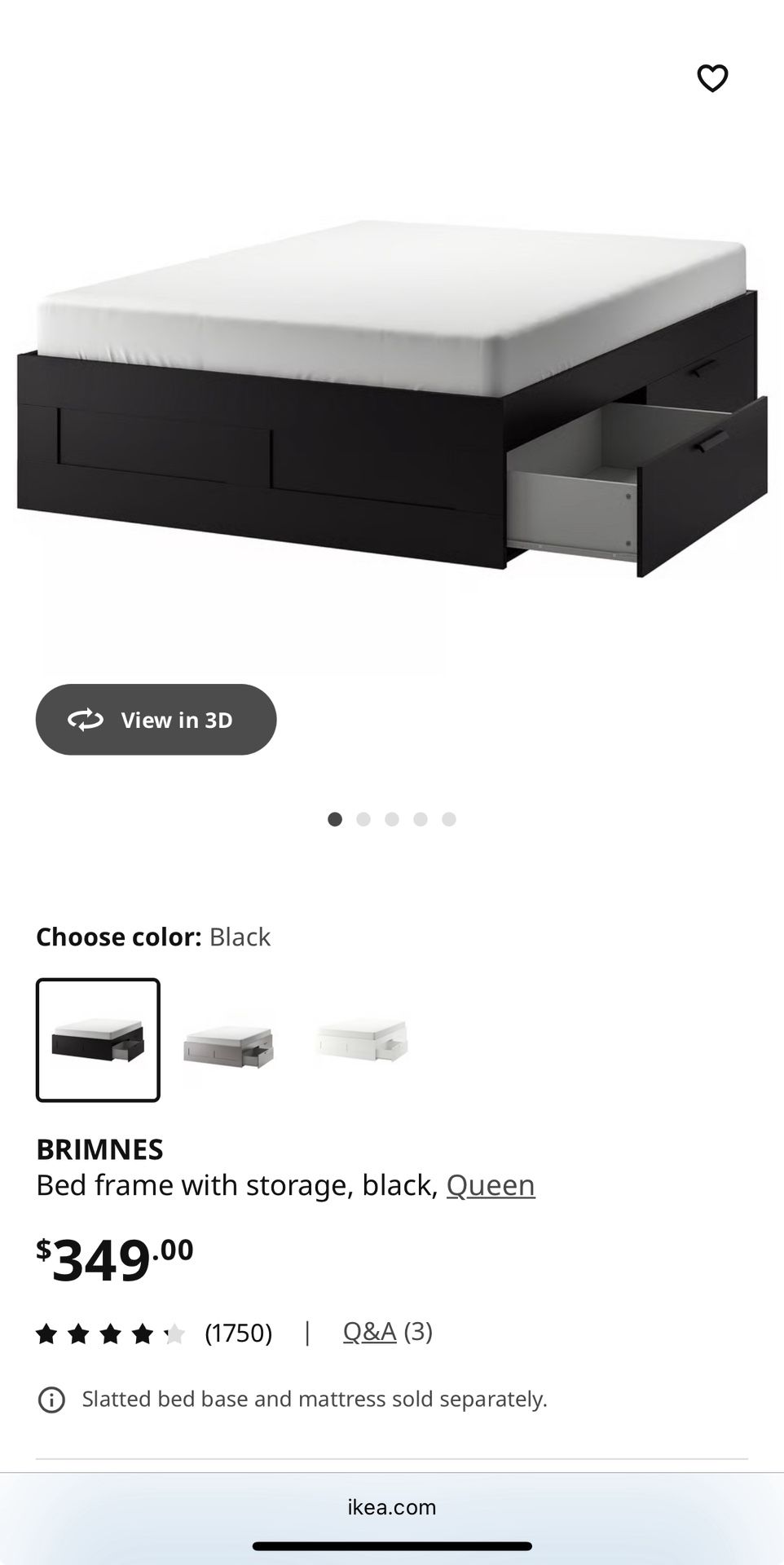Image resolution: width=784 pixels, height=1565 pixels.
Task: Click the review count (1750)
Action: pyautogui.click(x=240, y=1333)
